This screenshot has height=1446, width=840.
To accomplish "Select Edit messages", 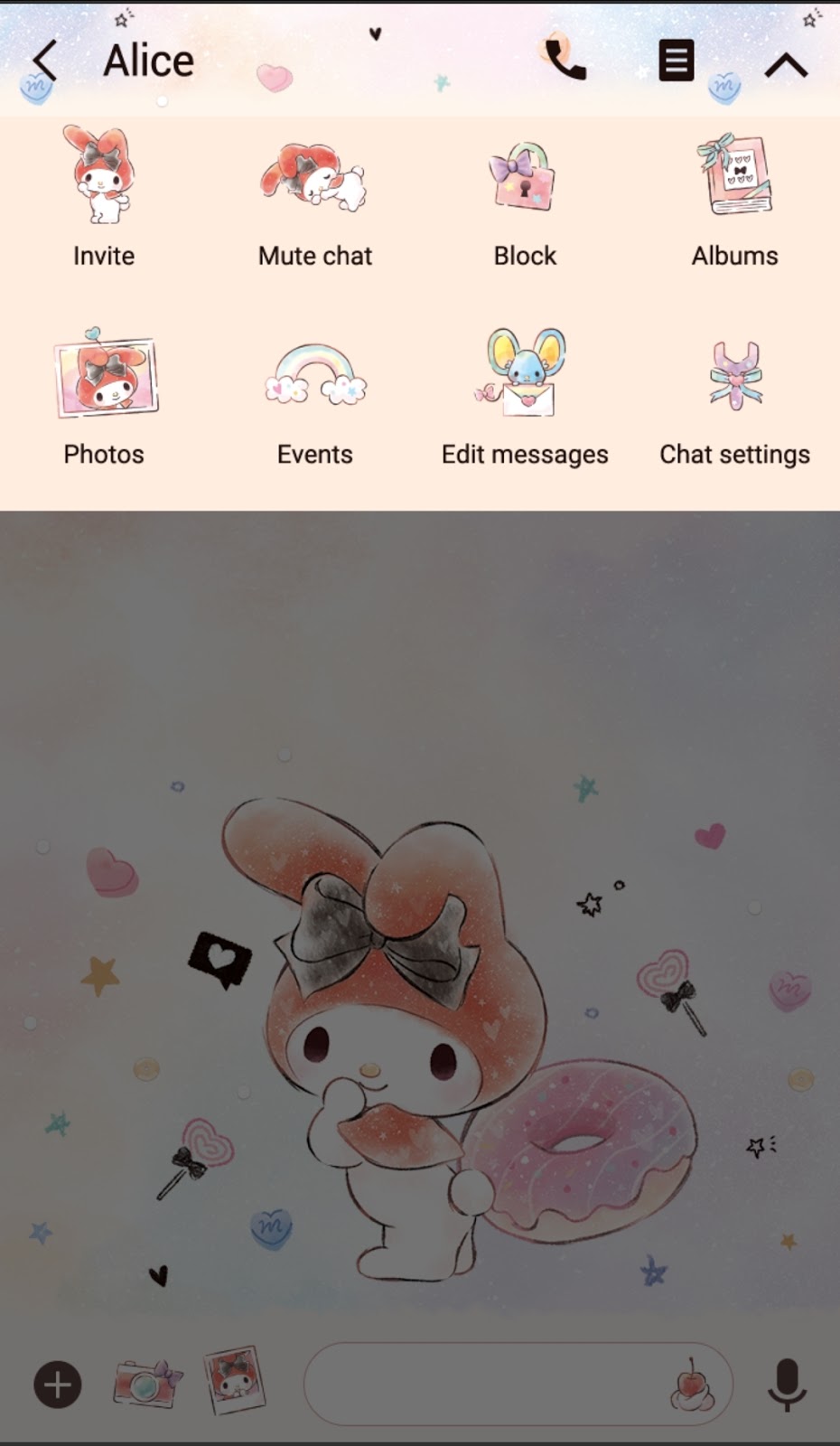I will [525, 397].
